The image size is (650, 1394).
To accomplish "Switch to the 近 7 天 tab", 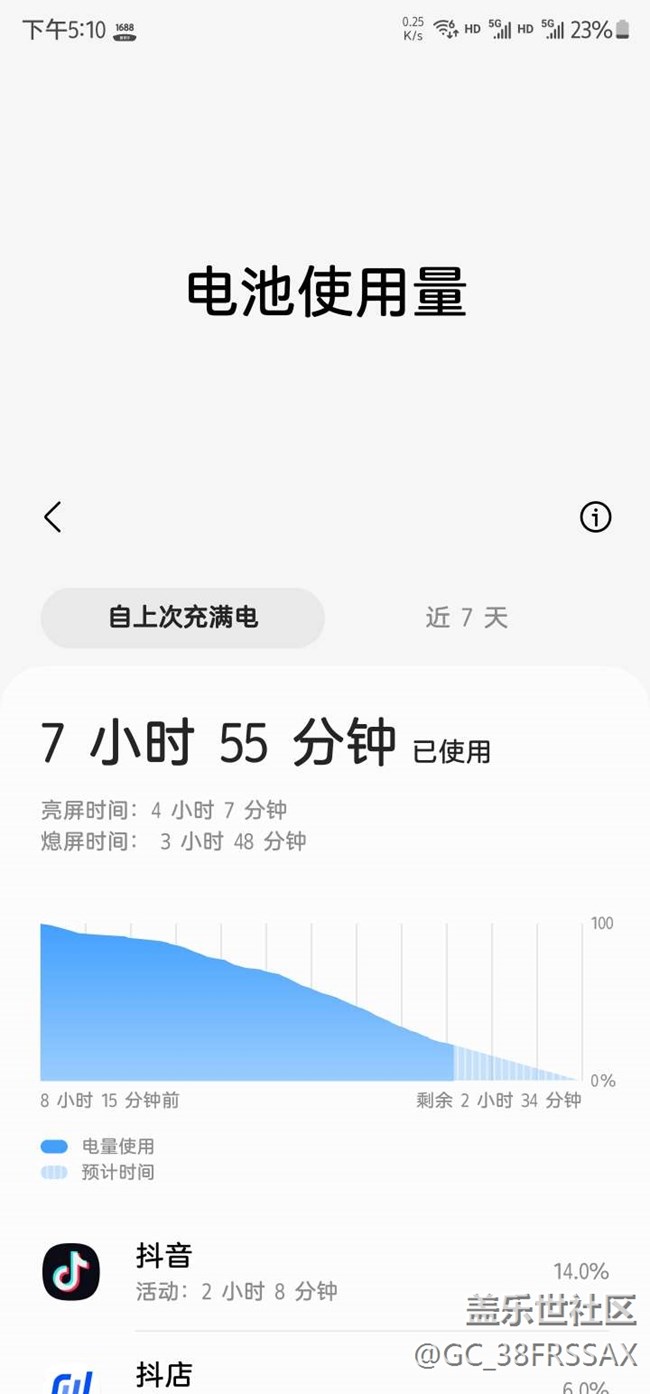I will coord(467,618).
